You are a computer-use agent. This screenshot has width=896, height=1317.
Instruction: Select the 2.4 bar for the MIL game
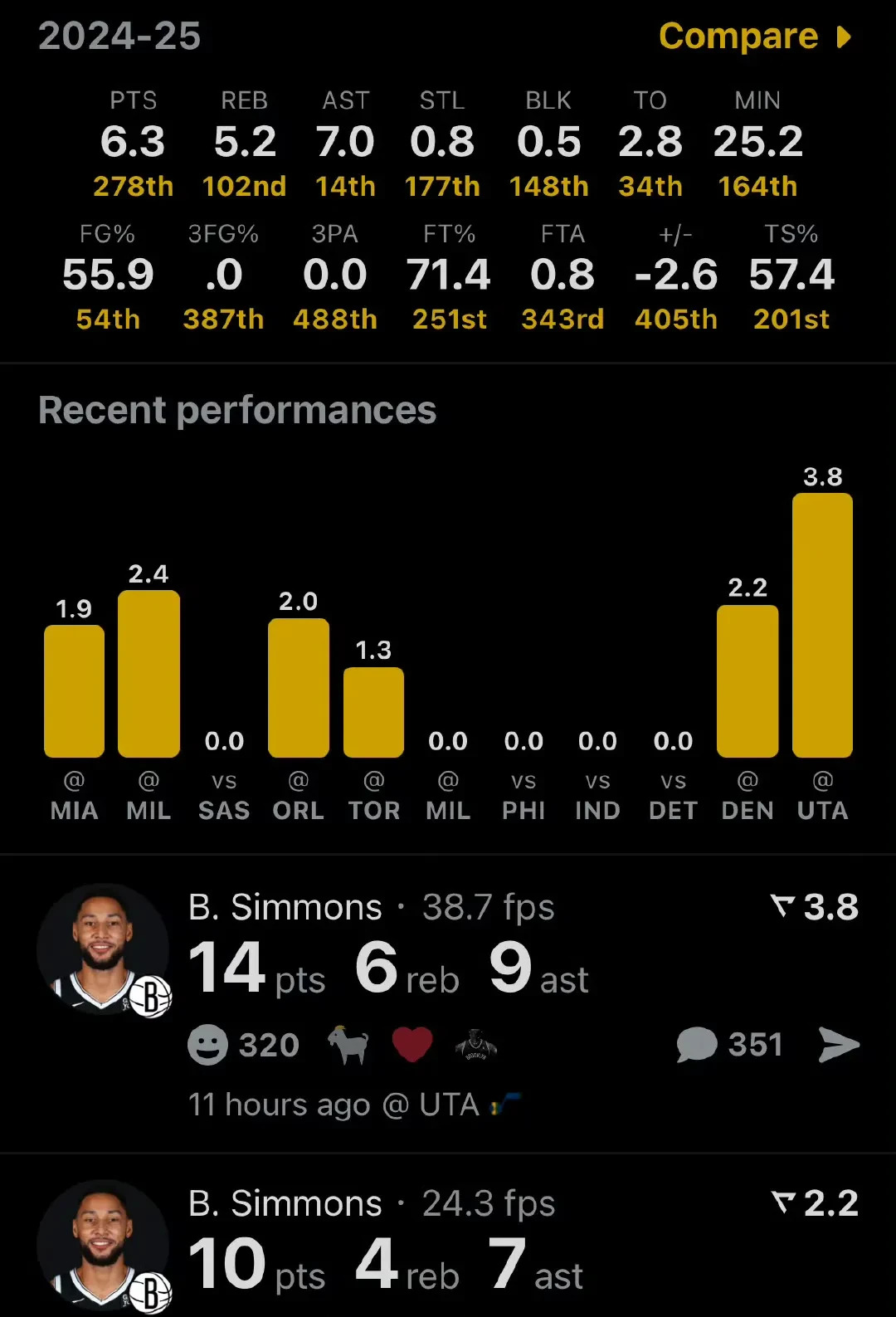click(x=149, y=674)
